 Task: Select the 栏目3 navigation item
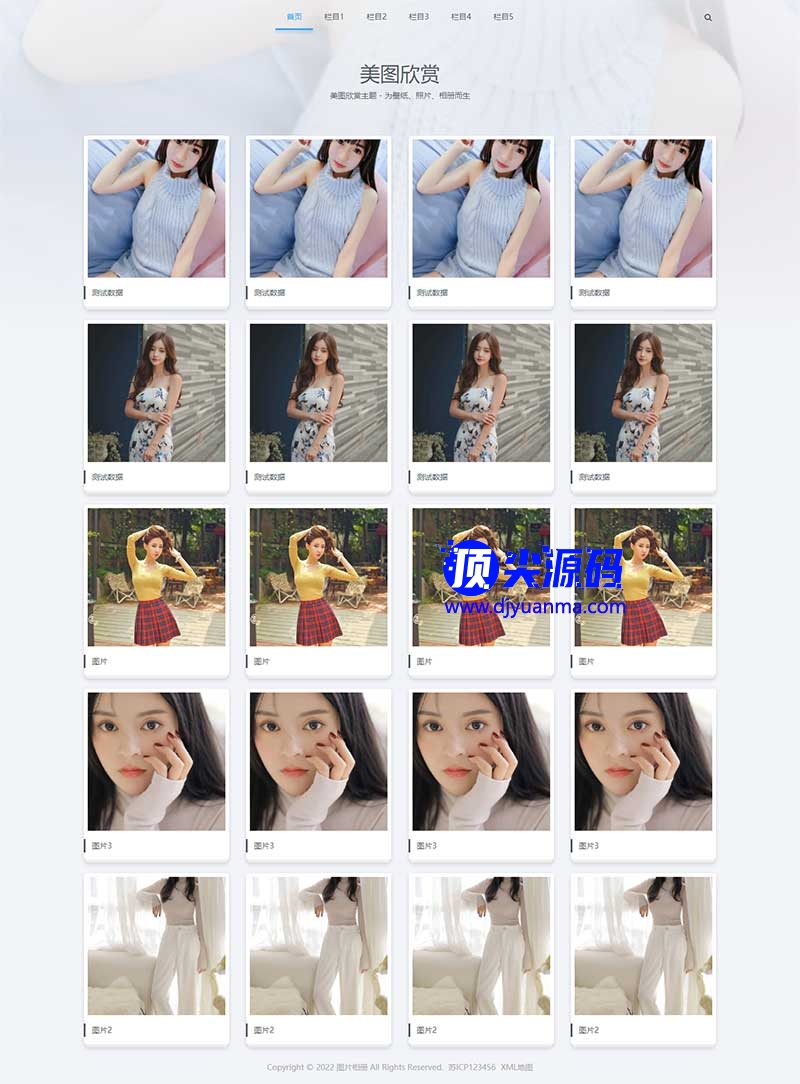tap(419, 17)
